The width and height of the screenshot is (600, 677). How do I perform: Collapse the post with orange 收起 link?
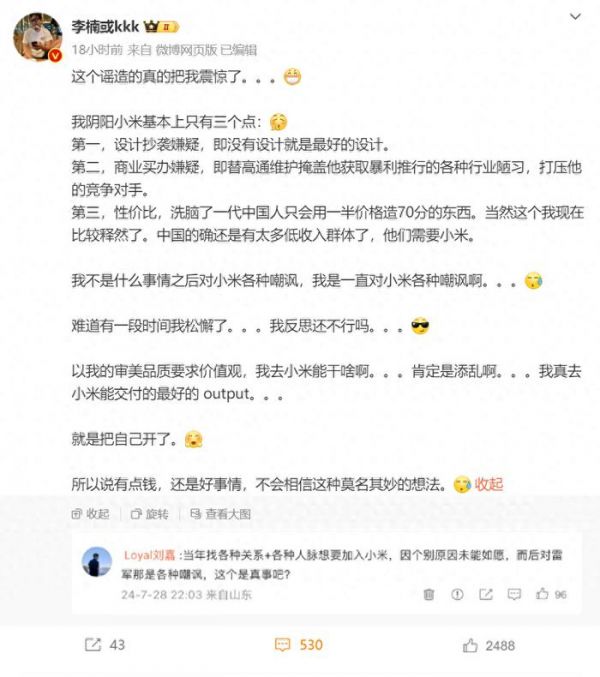(489, 483)
